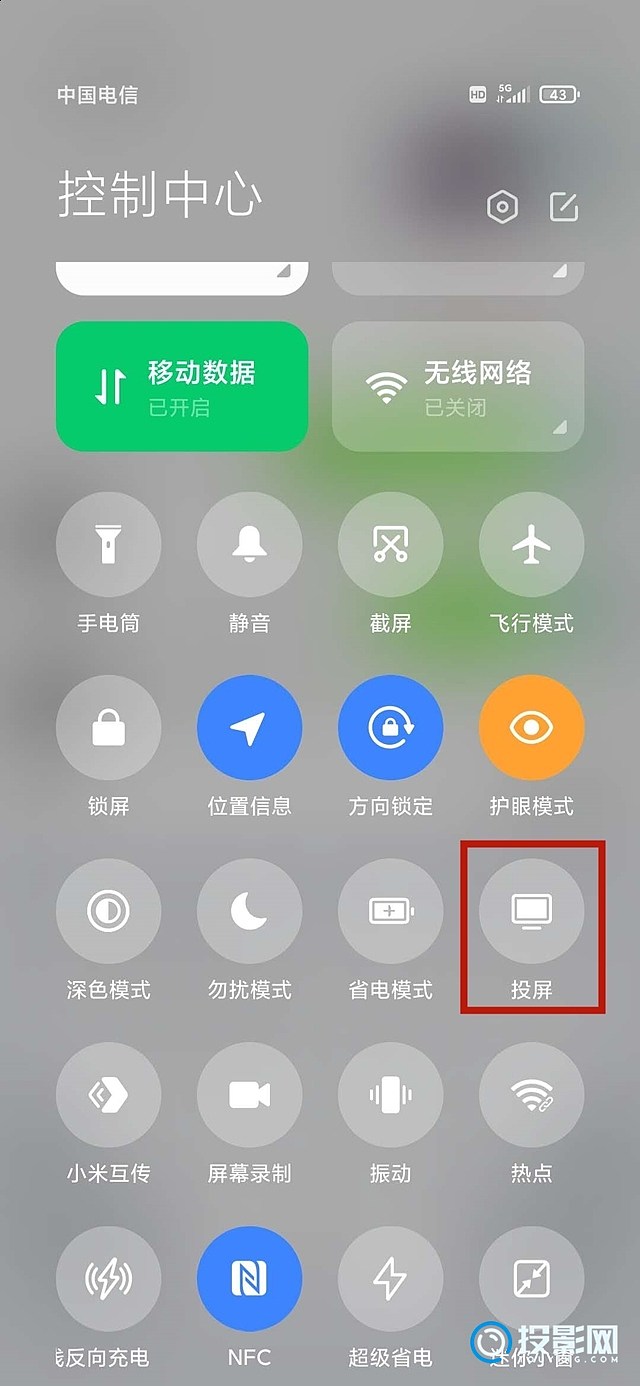
Task: Open settings via the hexagon icon
Action: [502, 208]
